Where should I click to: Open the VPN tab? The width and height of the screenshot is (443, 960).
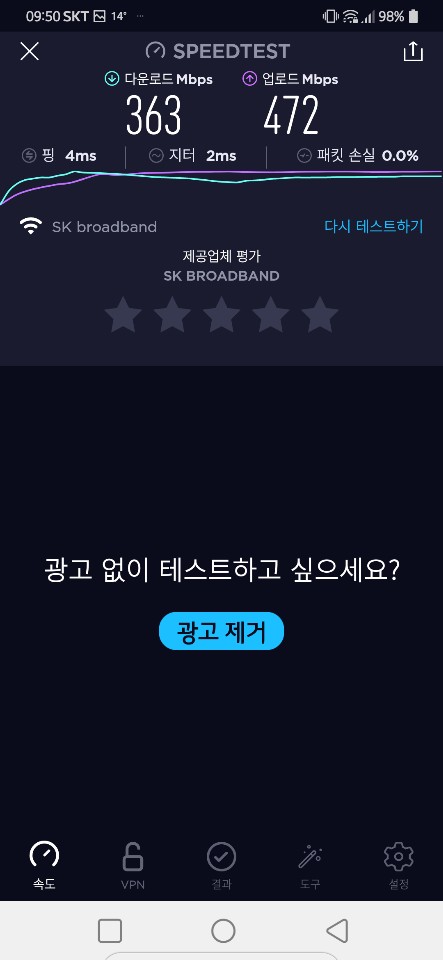click(x=133, y=864)
